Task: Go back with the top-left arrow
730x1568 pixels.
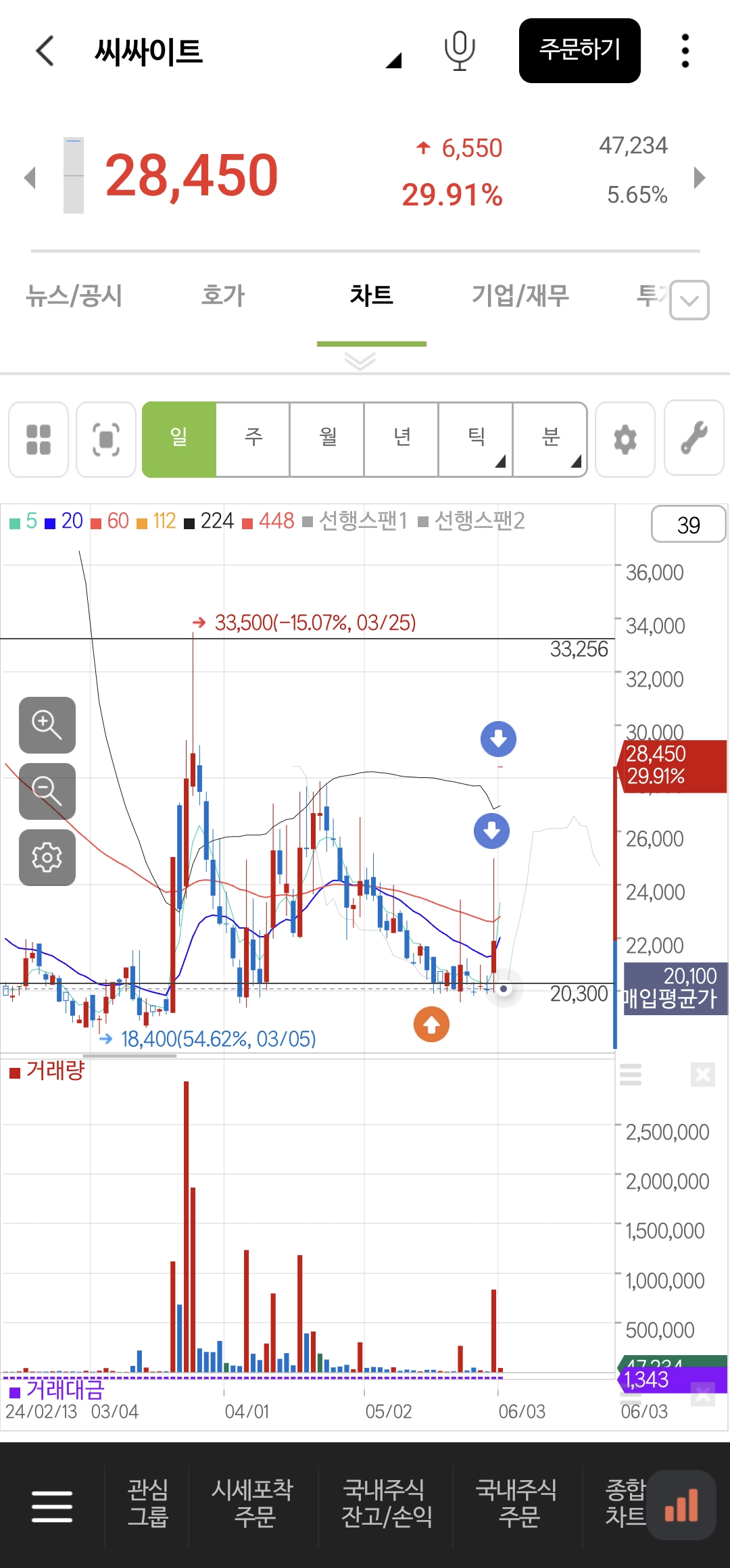Action: click(45, 51)
